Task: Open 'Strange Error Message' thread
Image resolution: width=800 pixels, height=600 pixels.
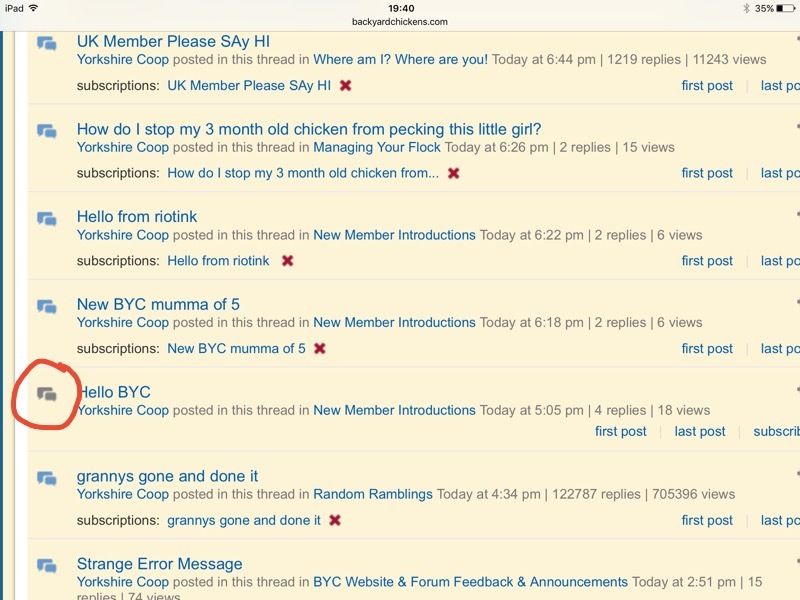Action: (159, 564)
